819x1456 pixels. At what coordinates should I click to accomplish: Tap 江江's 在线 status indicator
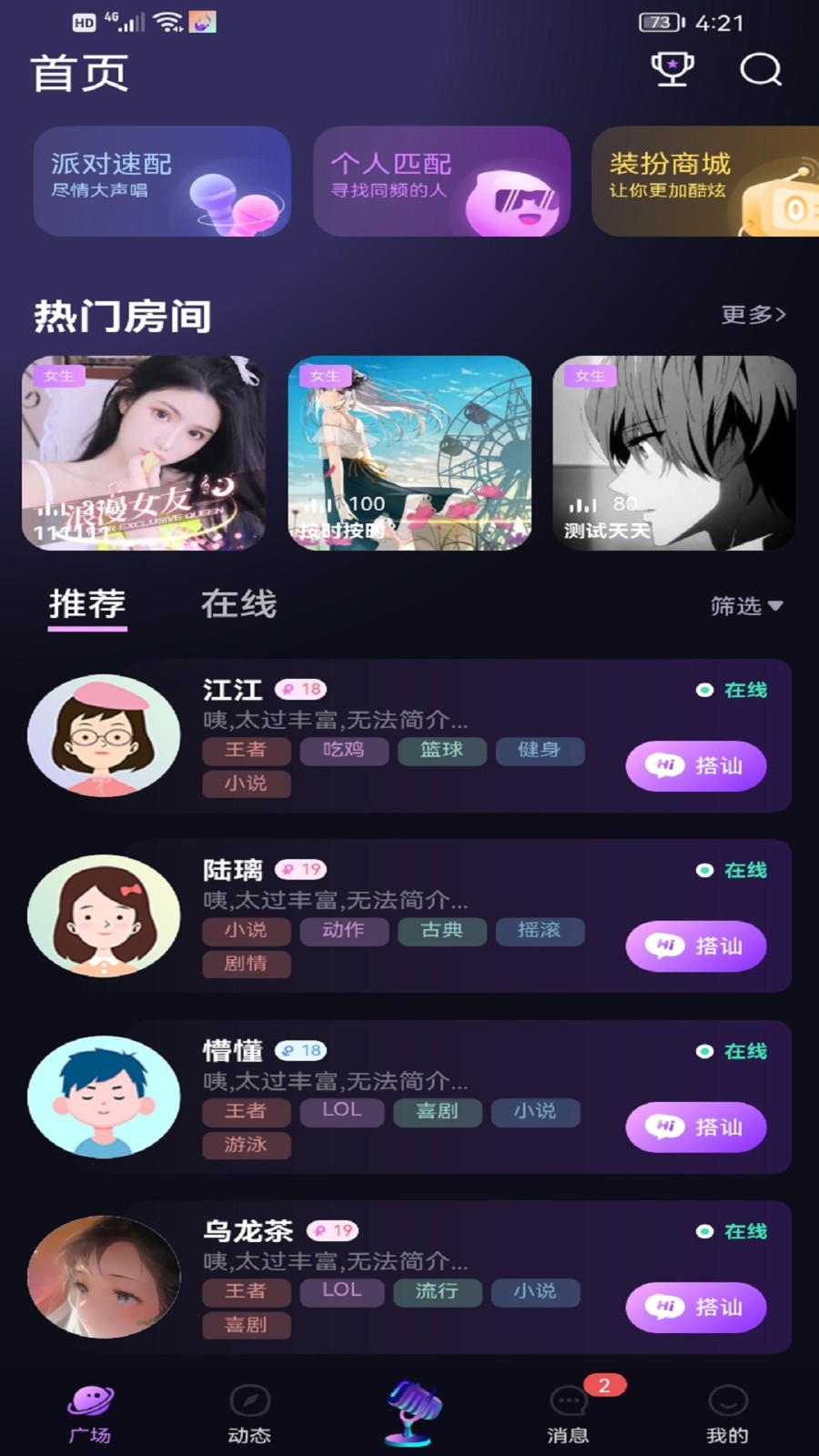coord(733,692)
